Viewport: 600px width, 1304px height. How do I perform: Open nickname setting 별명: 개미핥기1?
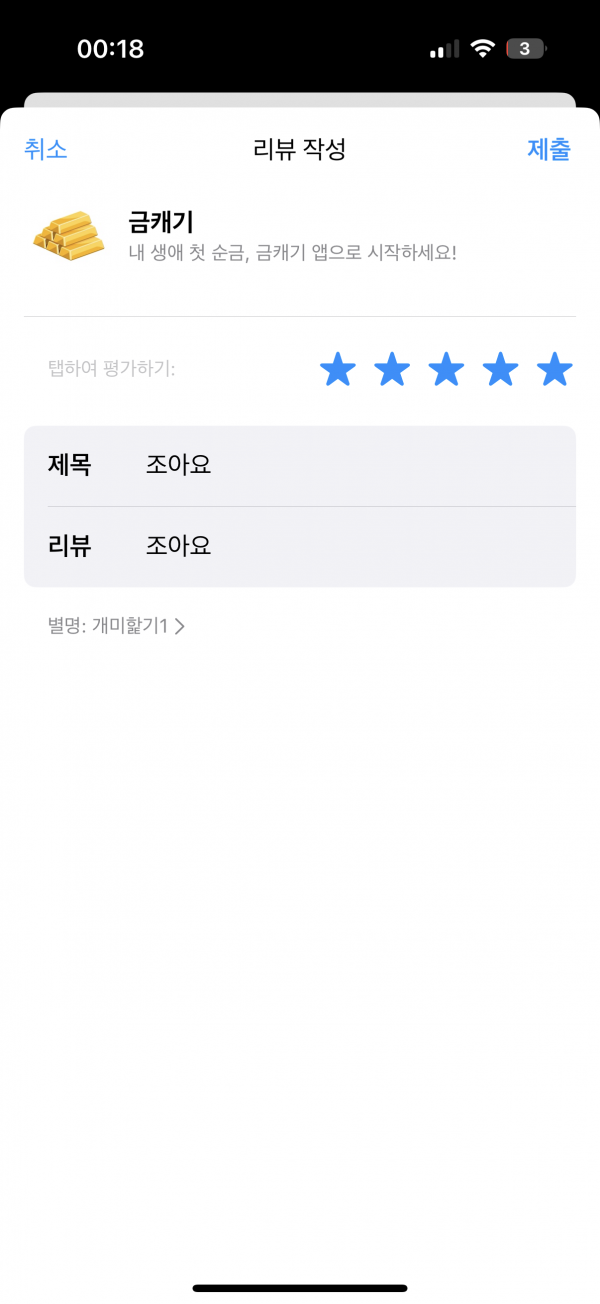click(116, 627)
